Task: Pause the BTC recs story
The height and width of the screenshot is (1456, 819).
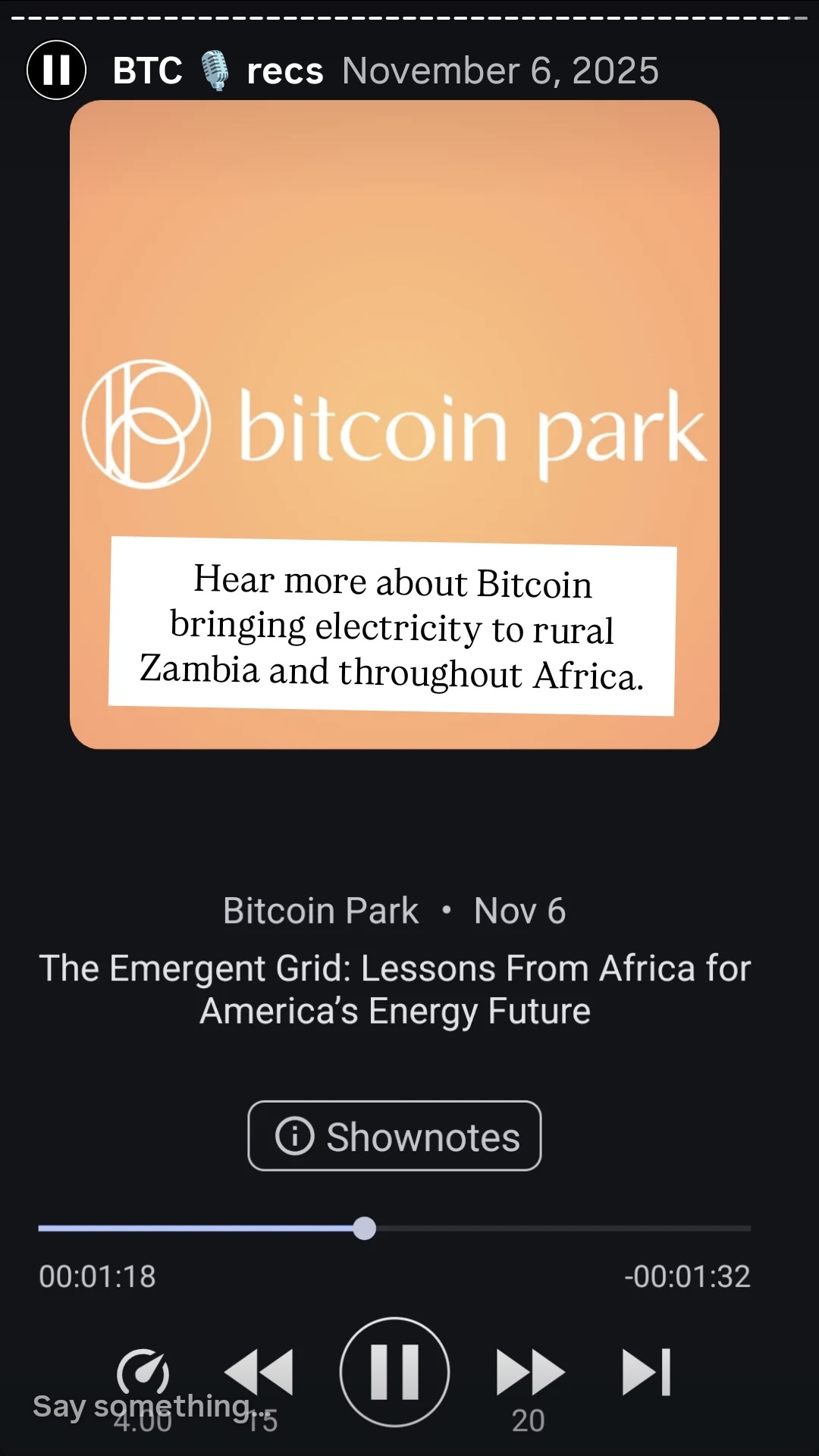Action: 56,71
